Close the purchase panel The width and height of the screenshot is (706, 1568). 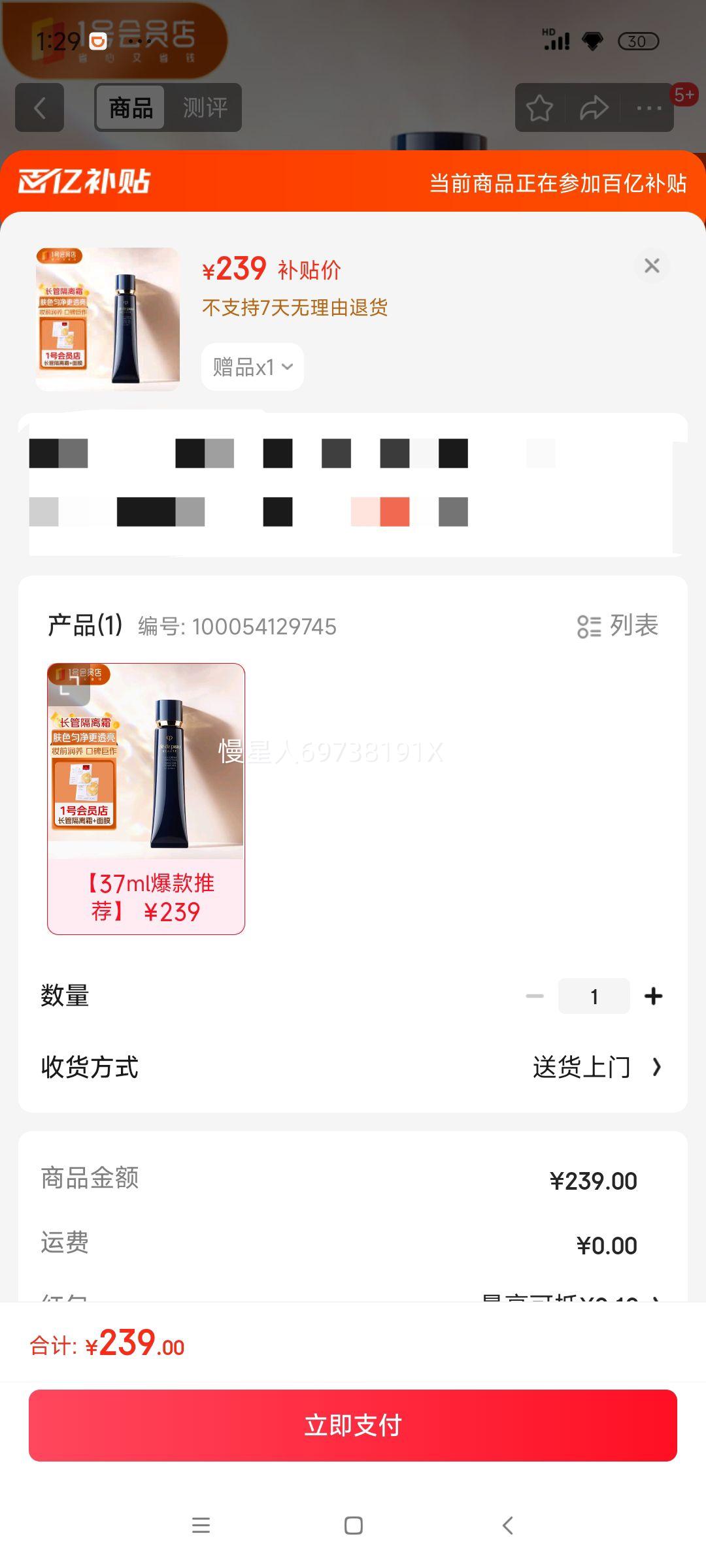pyautogui.click(x=651, y=267)
